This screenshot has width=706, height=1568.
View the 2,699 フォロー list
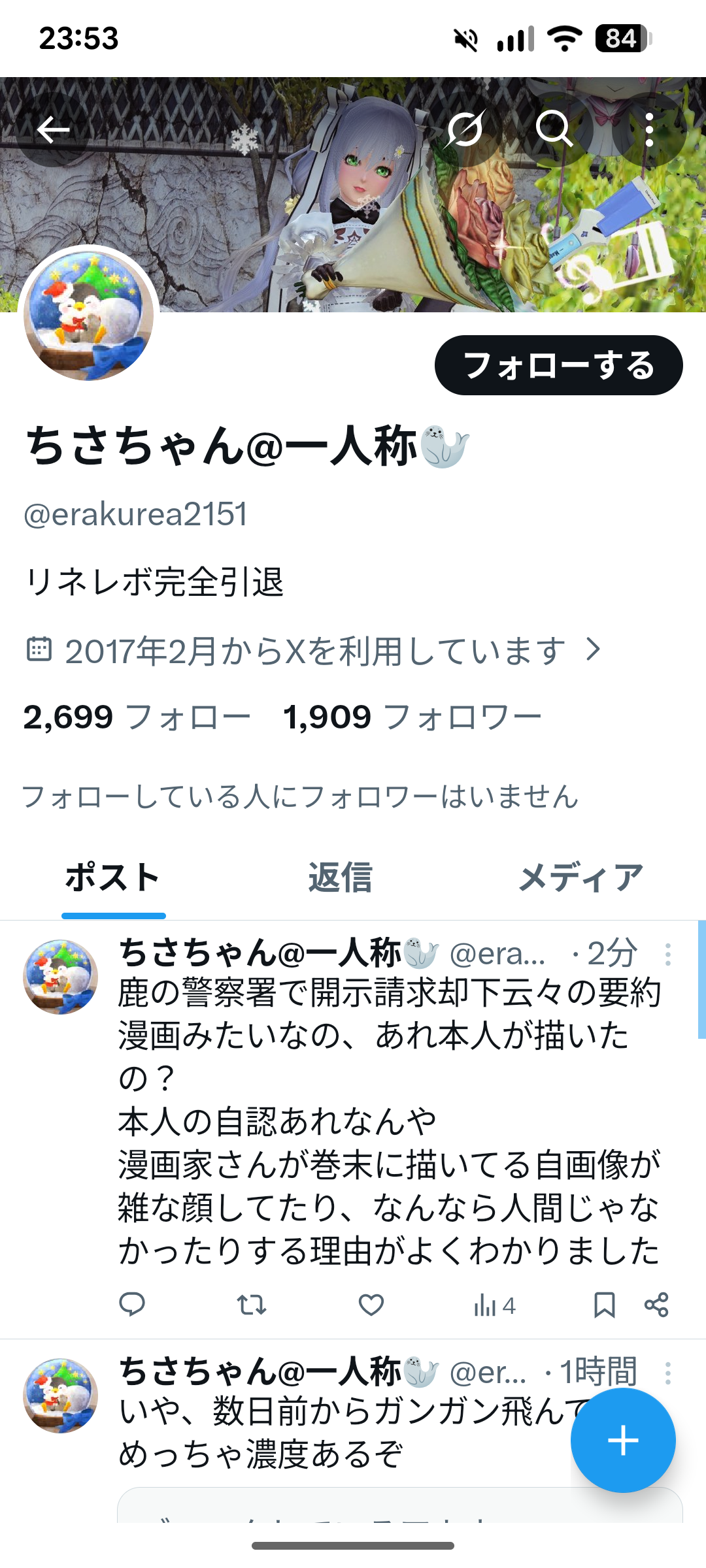[x=137, y=717]
